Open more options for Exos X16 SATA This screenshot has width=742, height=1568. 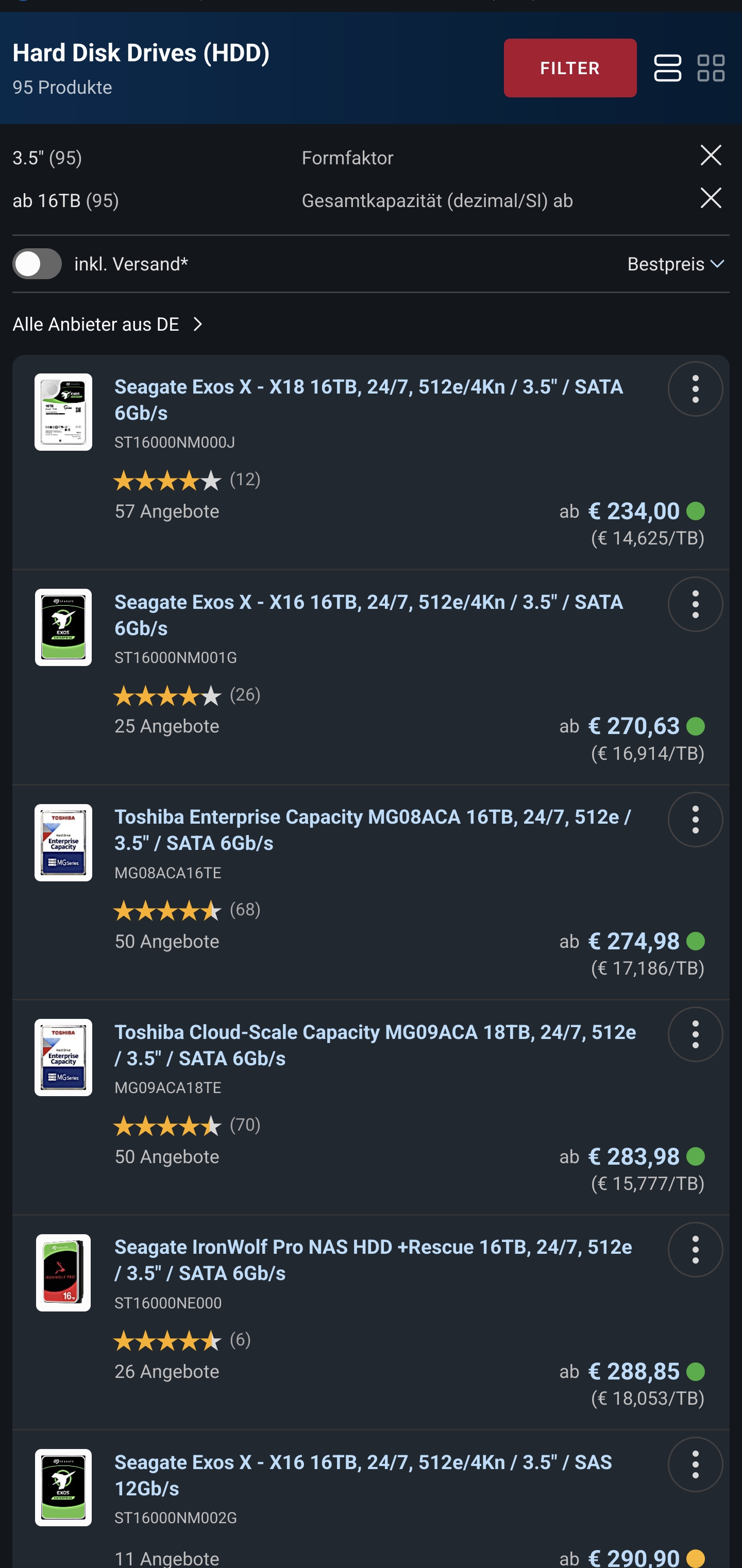695,604
